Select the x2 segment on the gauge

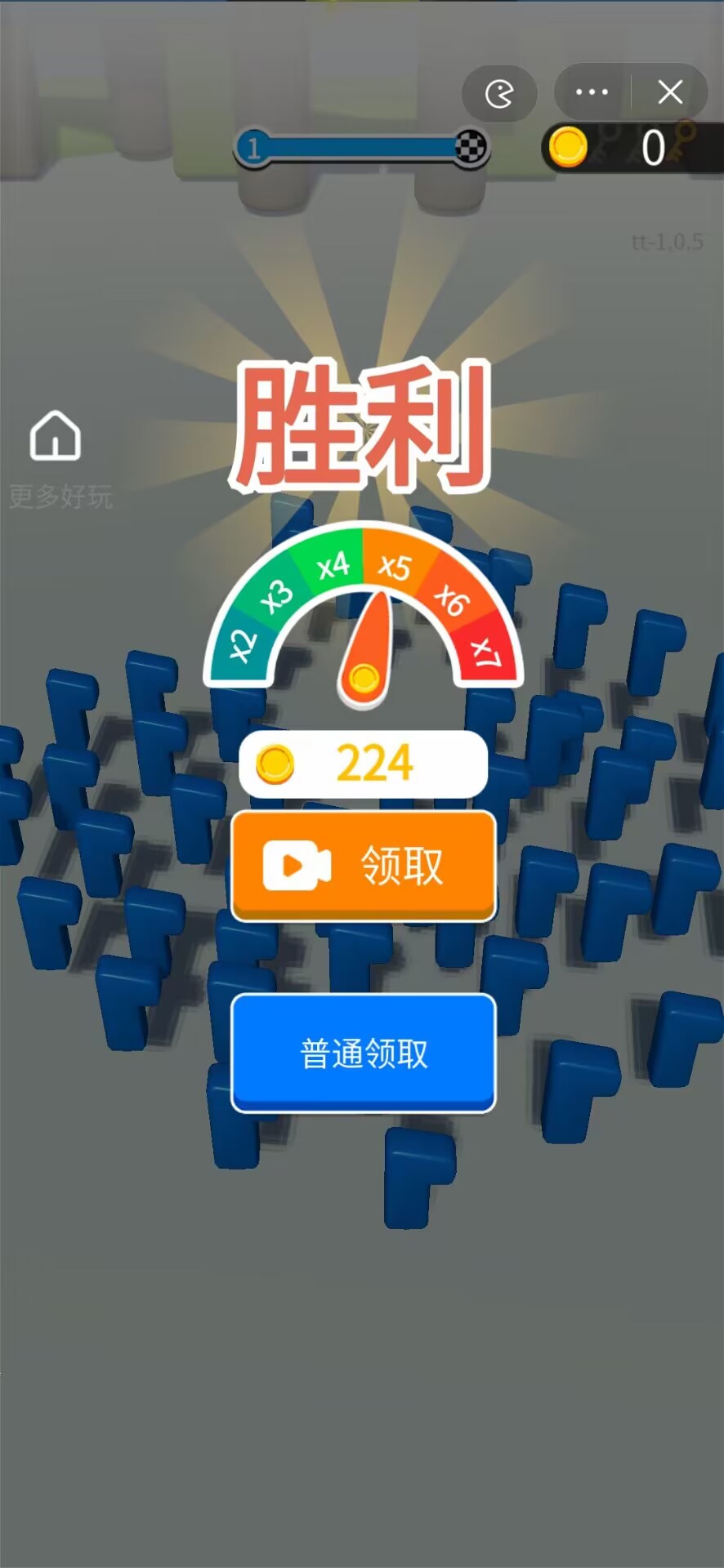point(241,645)
